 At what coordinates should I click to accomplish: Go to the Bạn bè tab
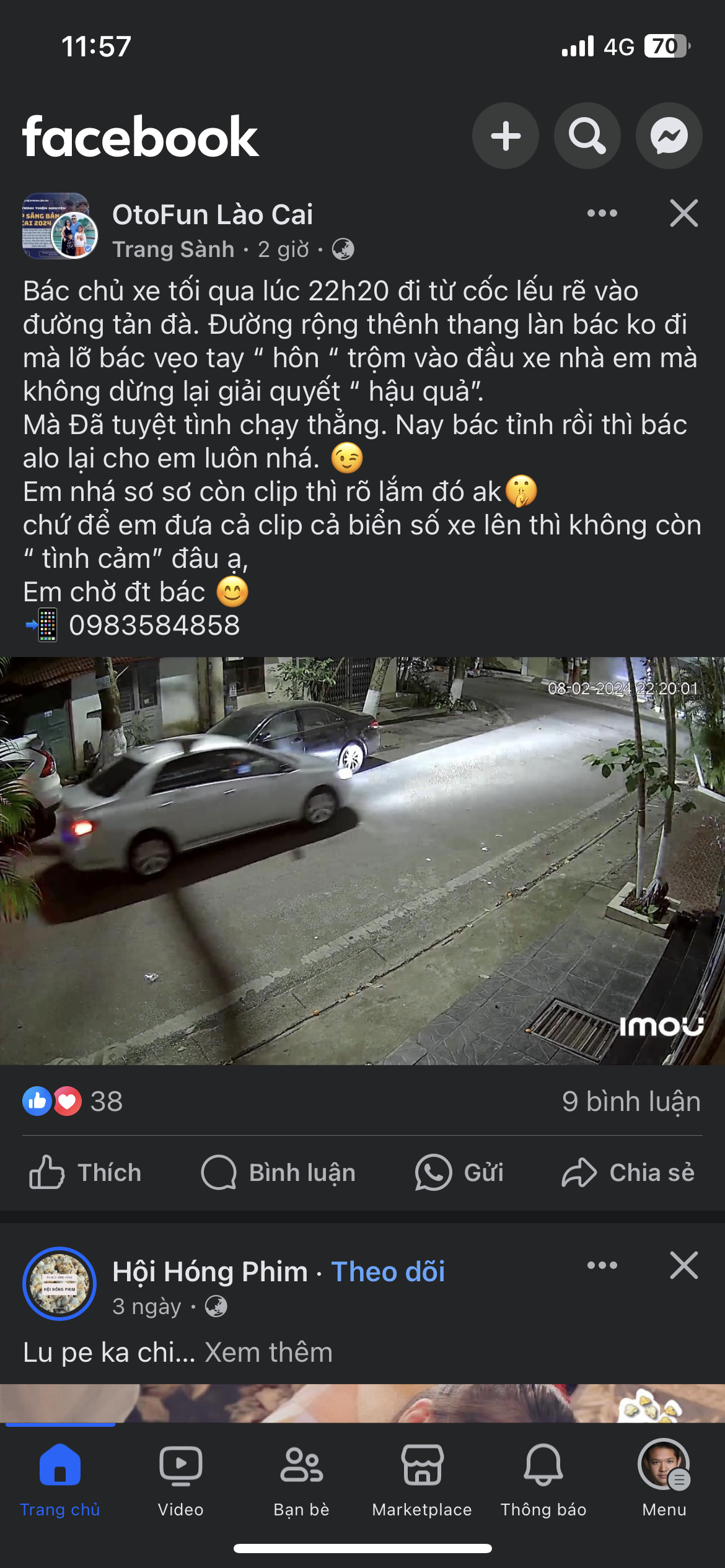click(302, 1481)
